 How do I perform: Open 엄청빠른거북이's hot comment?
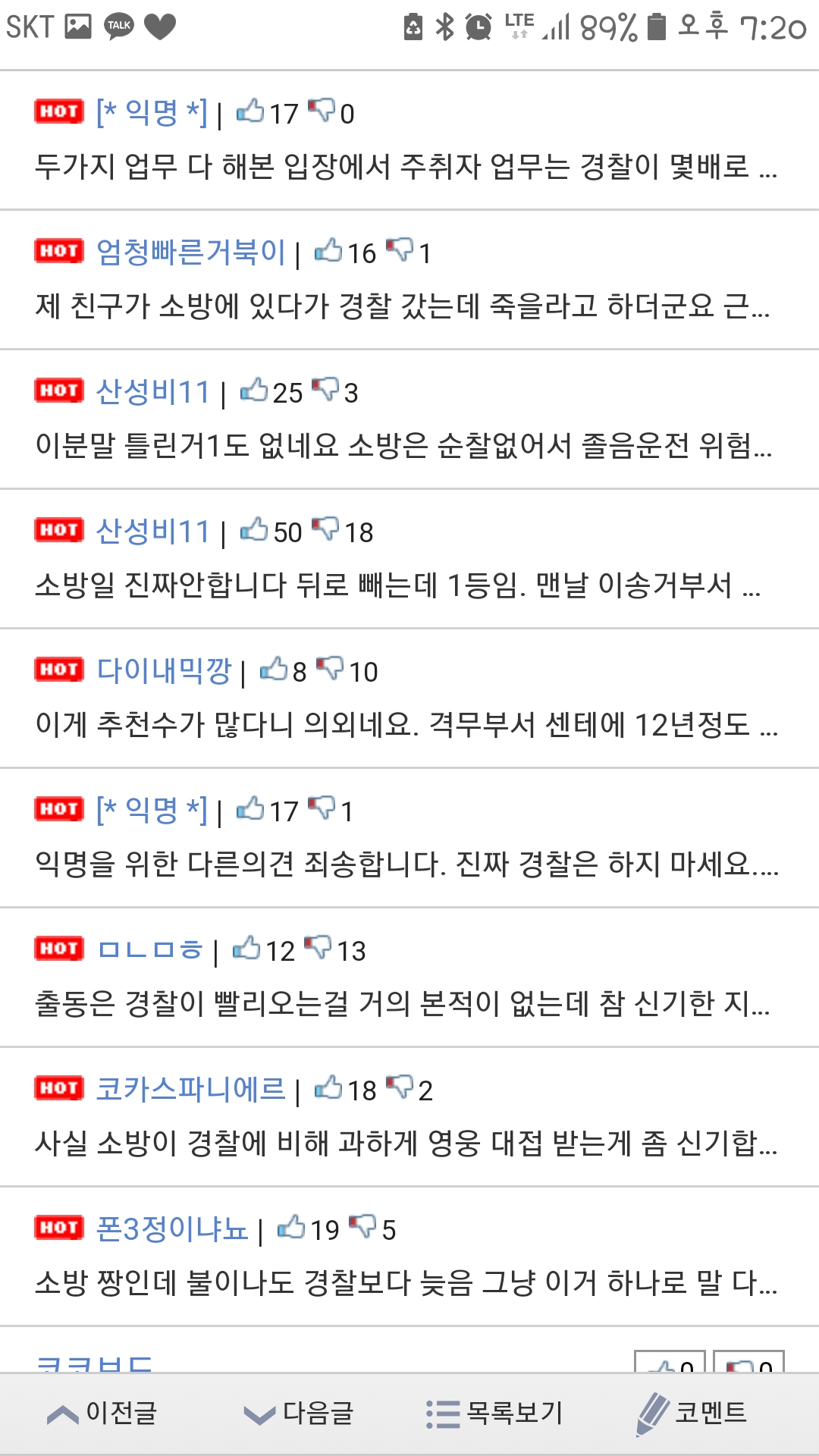pyautogui.click(x=409, y=280)
